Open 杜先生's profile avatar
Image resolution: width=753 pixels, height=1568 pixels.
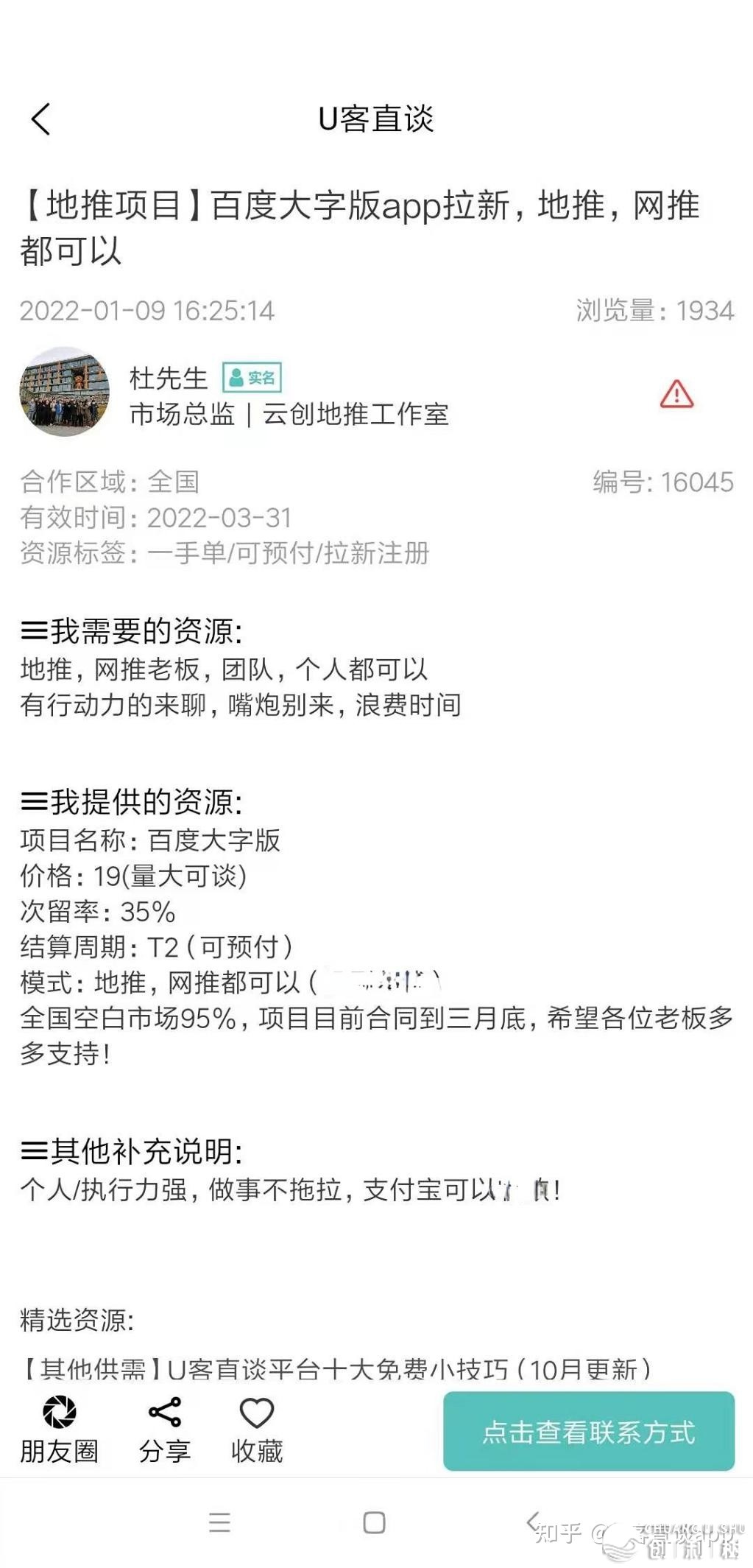(x=65, y=392)
